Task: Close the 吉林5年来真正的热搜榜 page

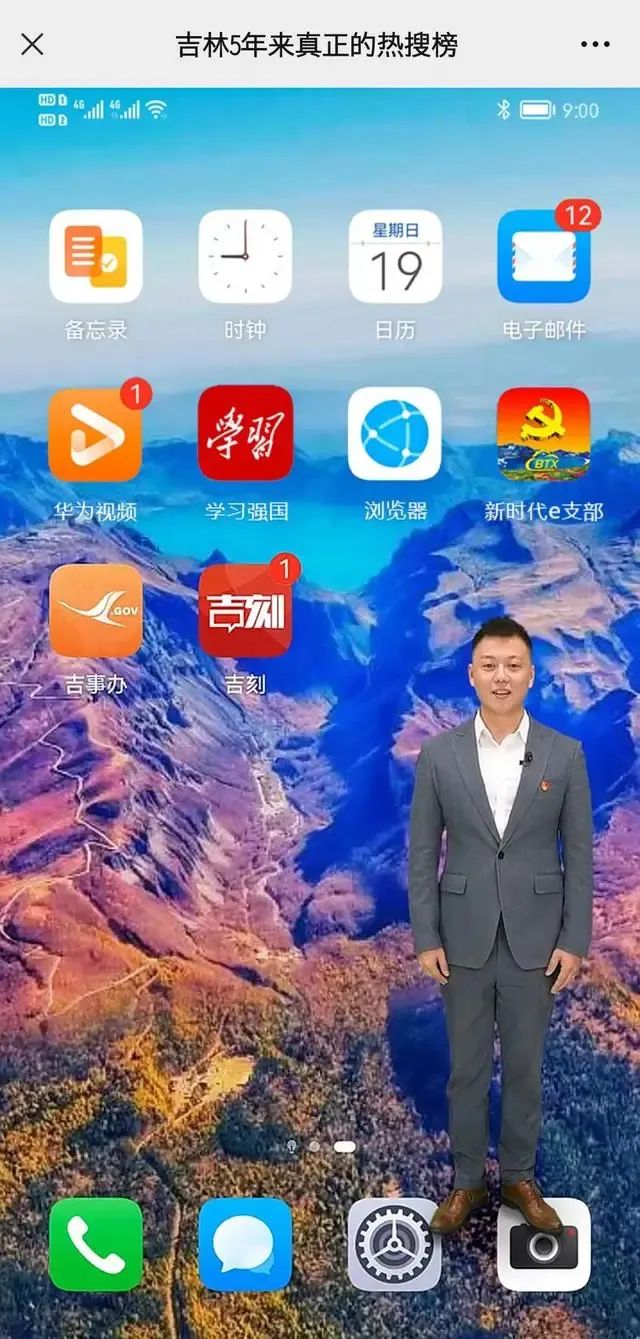Action: coord(32,44)
